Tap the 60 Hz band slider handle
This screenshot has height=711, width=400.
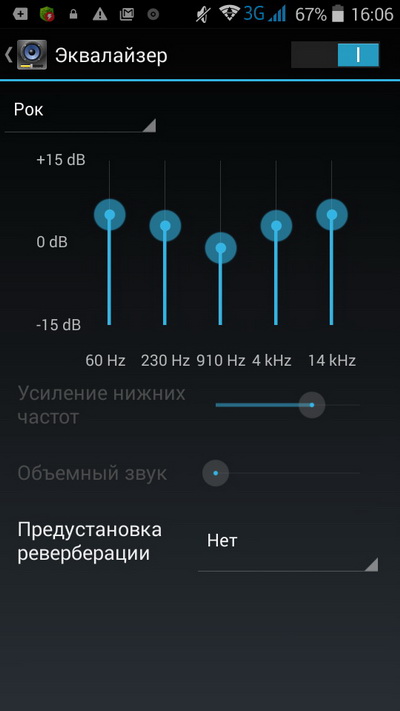(x=110, y=214)
